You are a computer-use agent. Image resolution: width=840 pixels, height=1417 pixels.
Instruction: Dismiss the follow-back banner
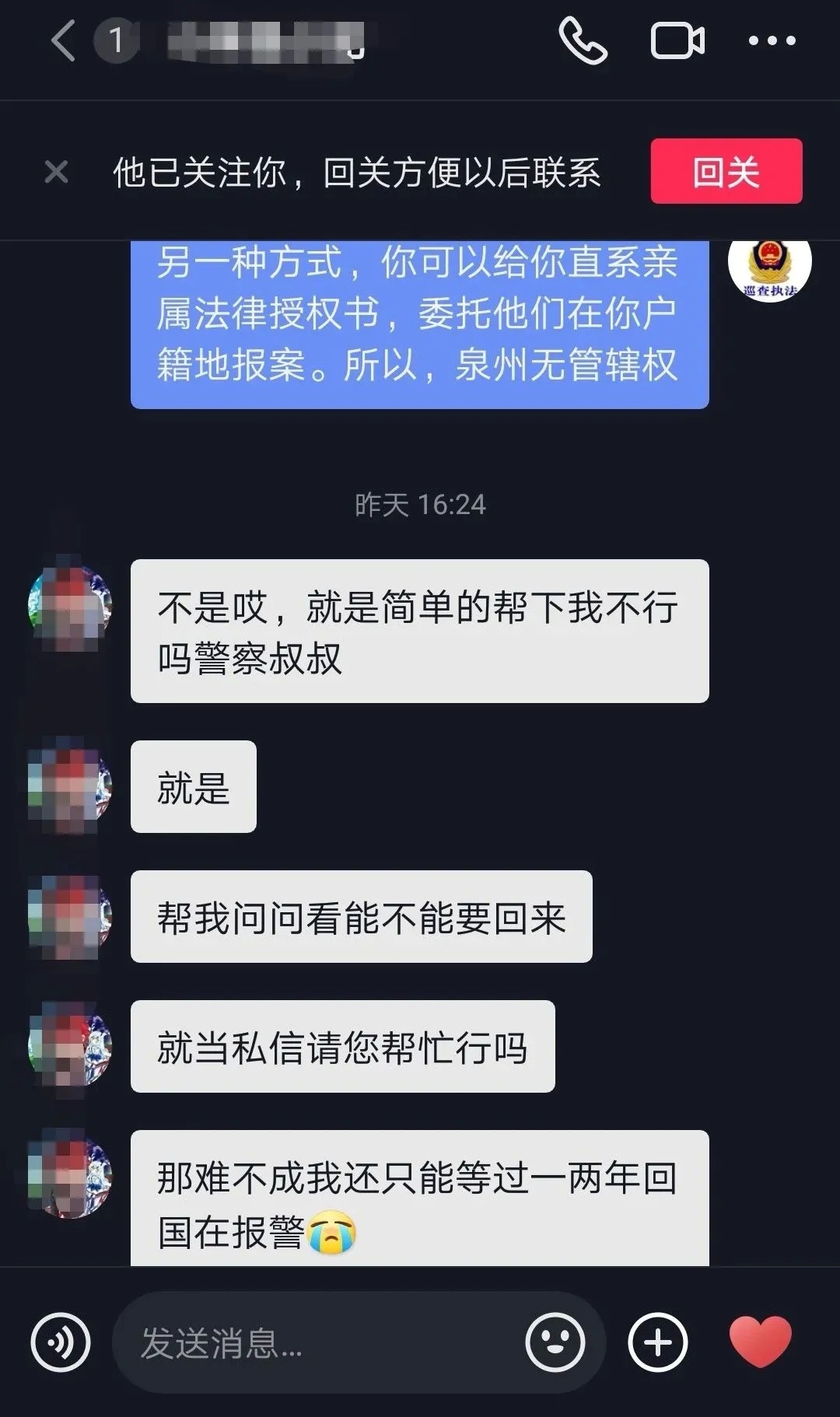57,172
